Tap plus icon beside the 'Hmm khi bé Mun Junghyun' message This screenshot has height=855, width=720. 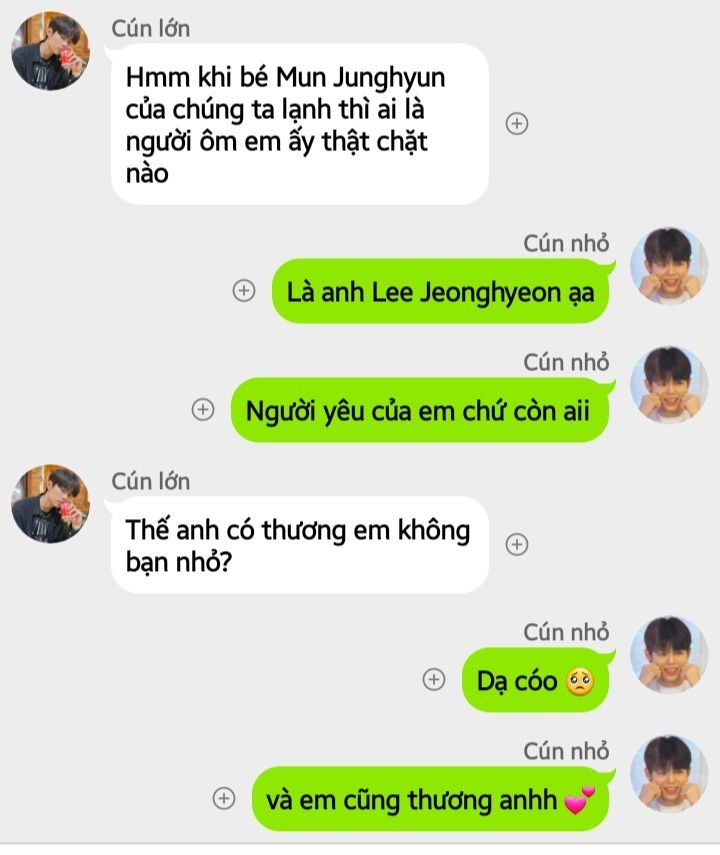517,124
